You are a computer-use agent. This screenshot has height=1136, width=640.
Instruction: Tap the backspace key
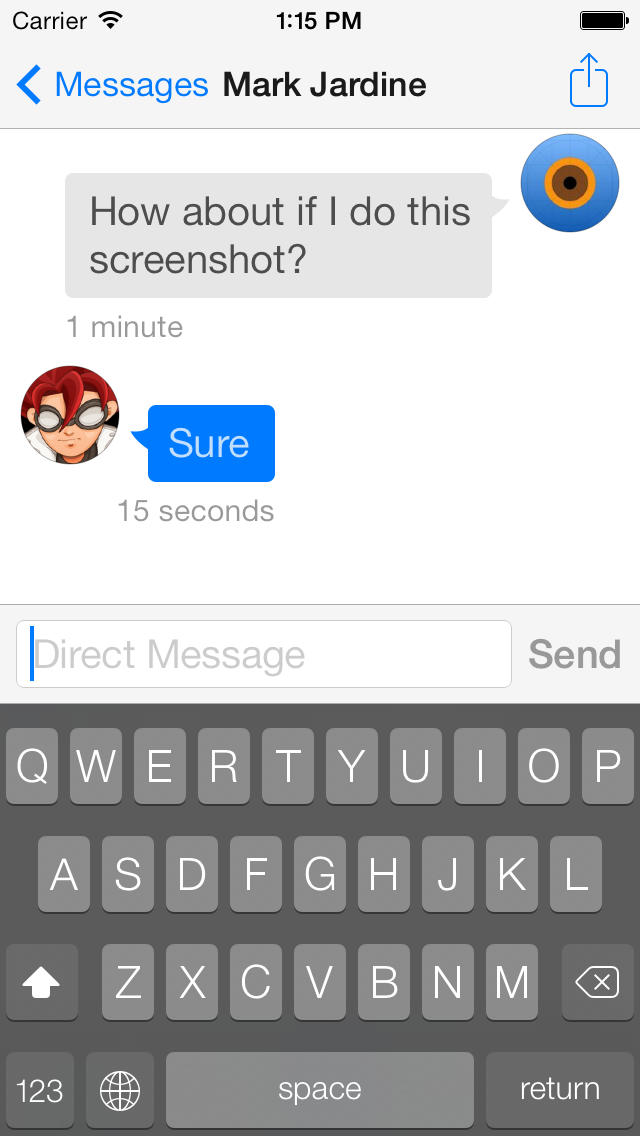pyautogui.click(x=598, y=983)
